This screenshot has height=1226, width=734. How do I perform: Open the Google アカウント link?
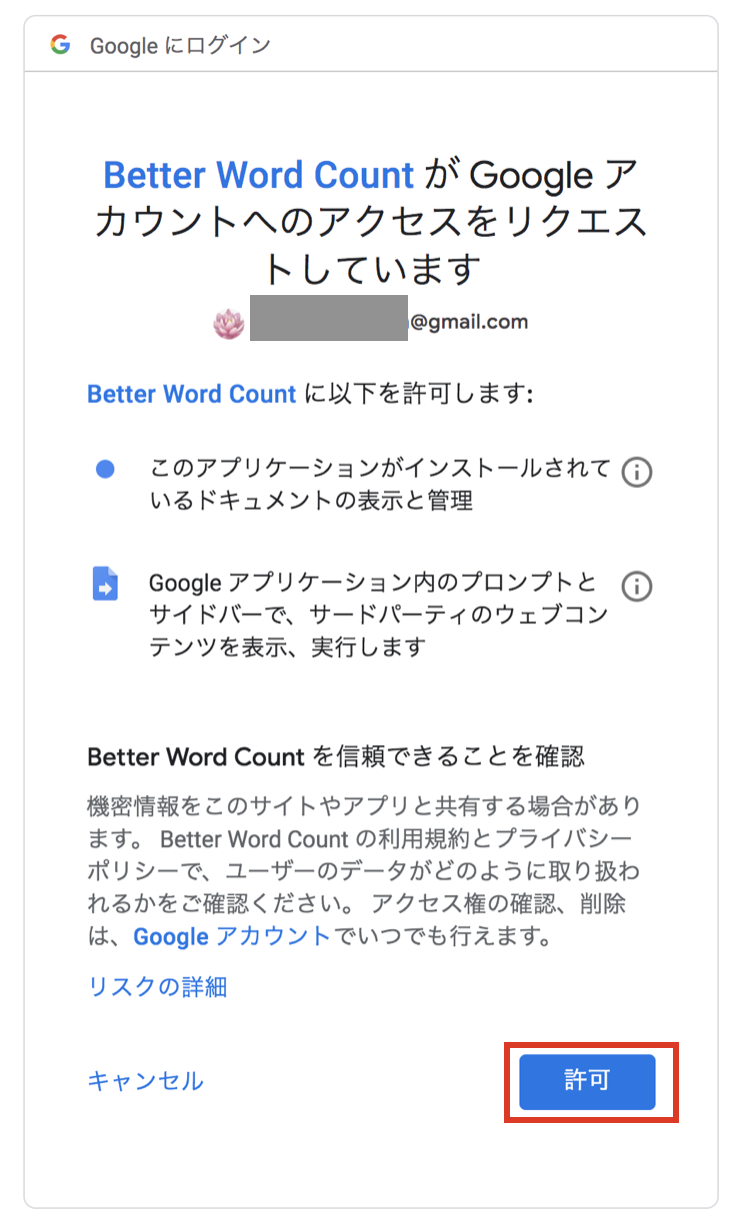[x=231, y=936]
